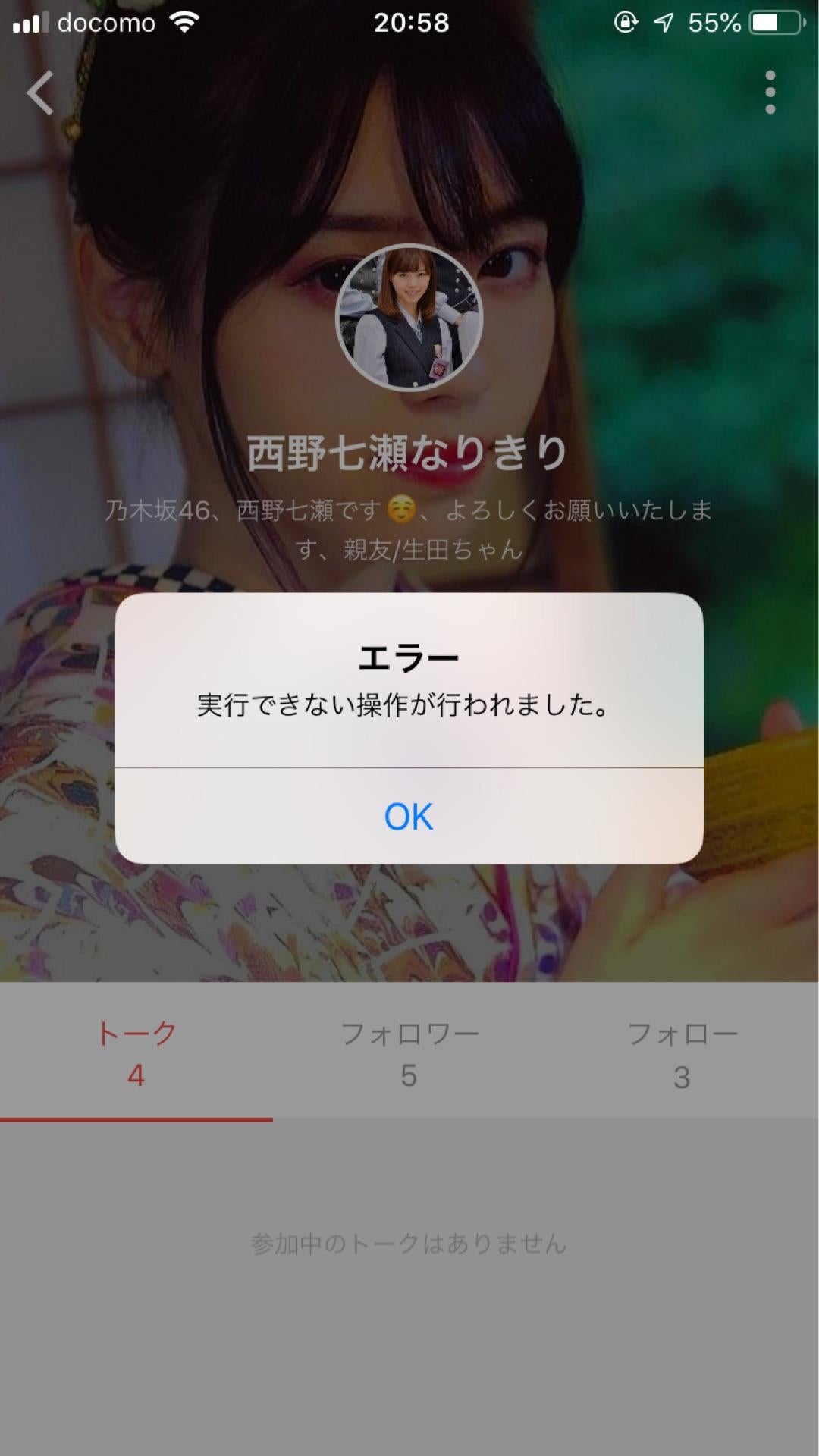
Task: Tap the follower count showing 5
Action: [x=408, y=1075]
